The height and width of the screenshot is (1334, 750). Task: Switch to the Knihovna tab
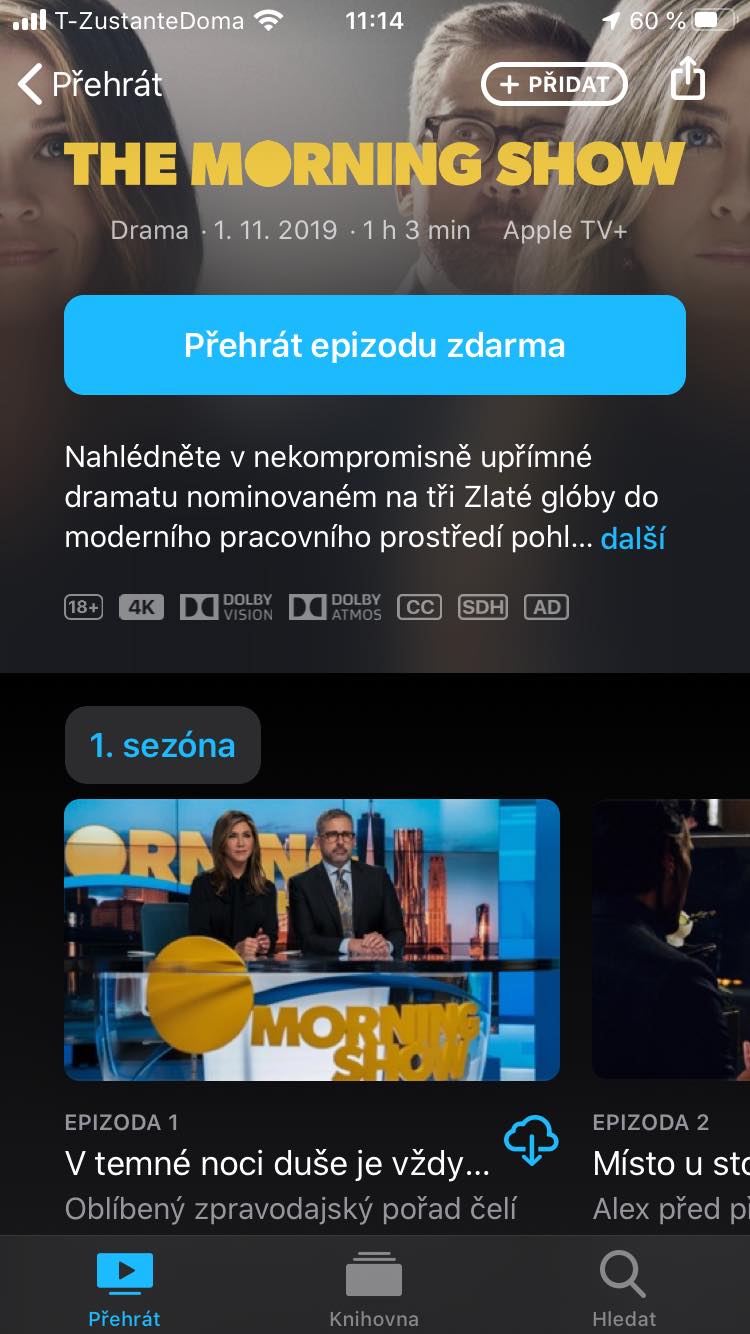point(374,1288)
